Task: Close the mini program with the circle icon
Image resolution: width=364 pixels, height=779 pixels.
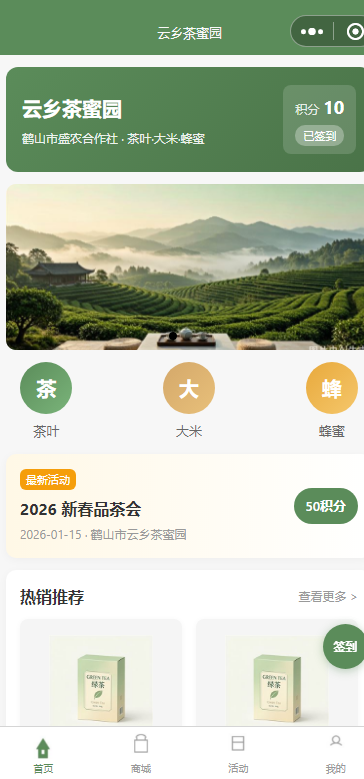Action: (355, 32)
